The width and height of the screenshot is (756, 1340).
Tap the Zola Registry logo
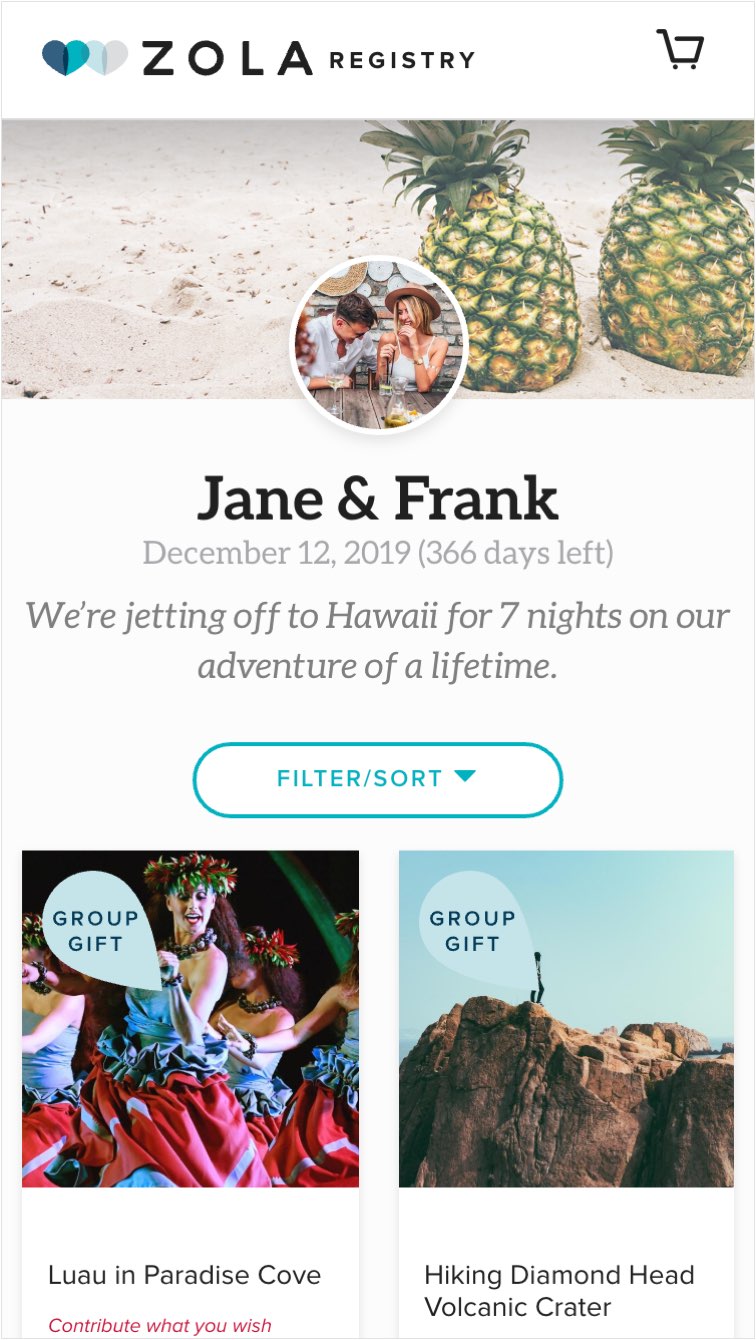click(258, 58)
